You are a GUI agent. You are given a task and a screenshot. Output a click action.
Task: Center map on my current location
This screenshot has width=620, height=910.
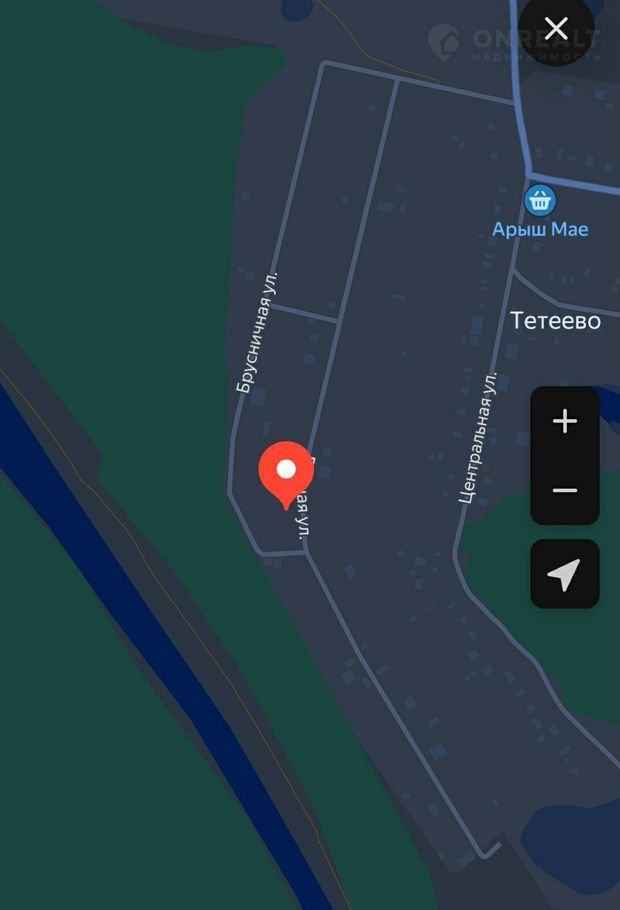click(x=565, y=574)
